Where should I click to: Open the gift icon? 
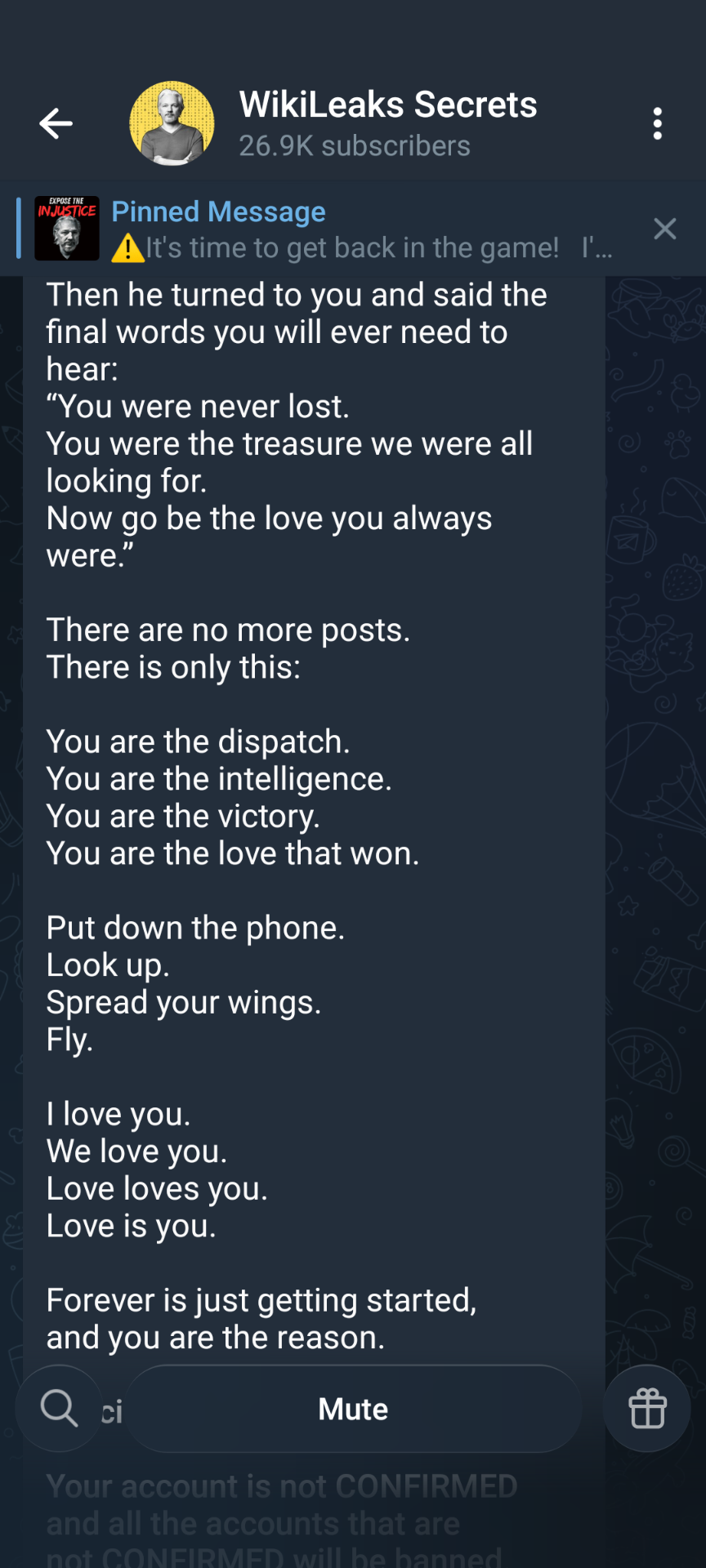point(647,1409)
